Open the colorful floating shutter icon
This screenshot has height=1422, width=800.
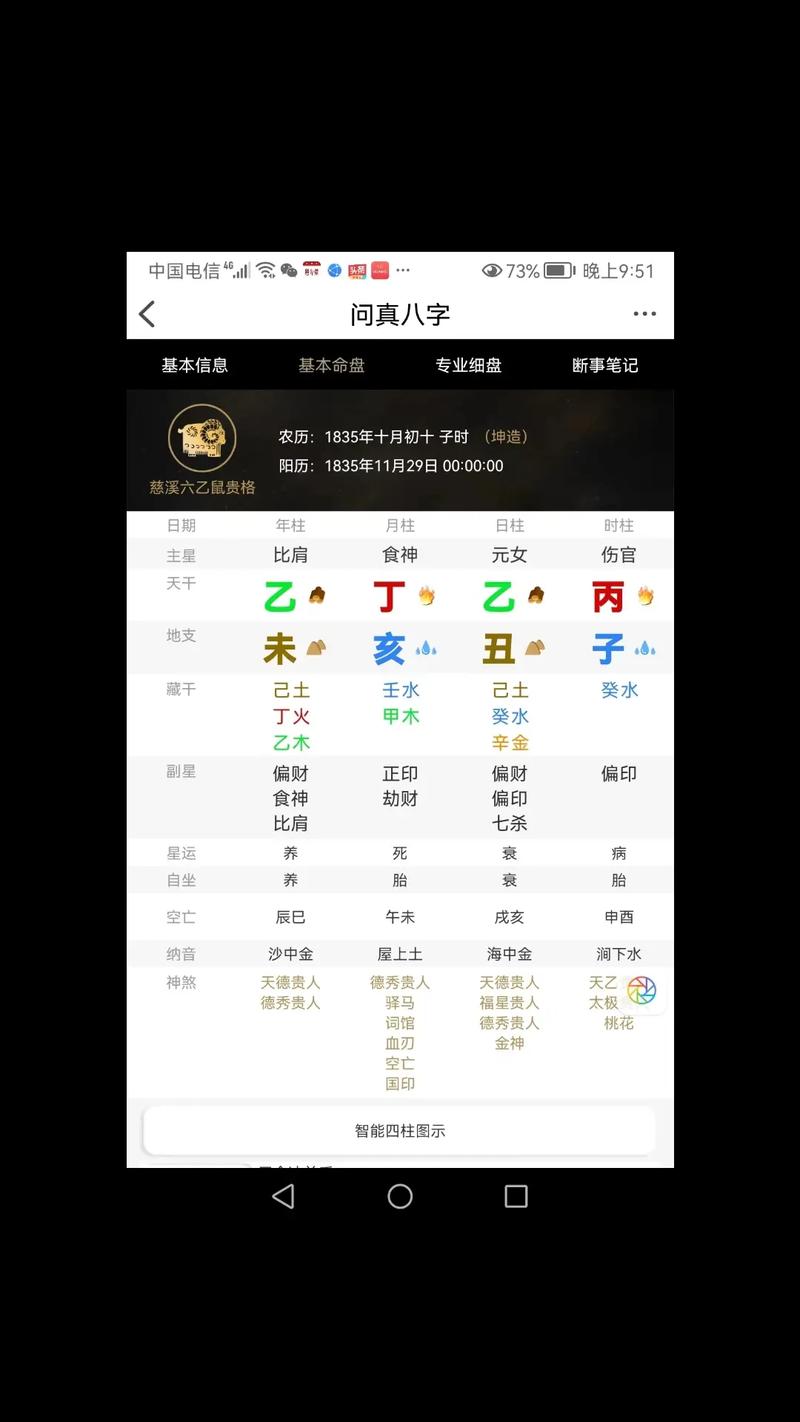(x=641, y=991)
